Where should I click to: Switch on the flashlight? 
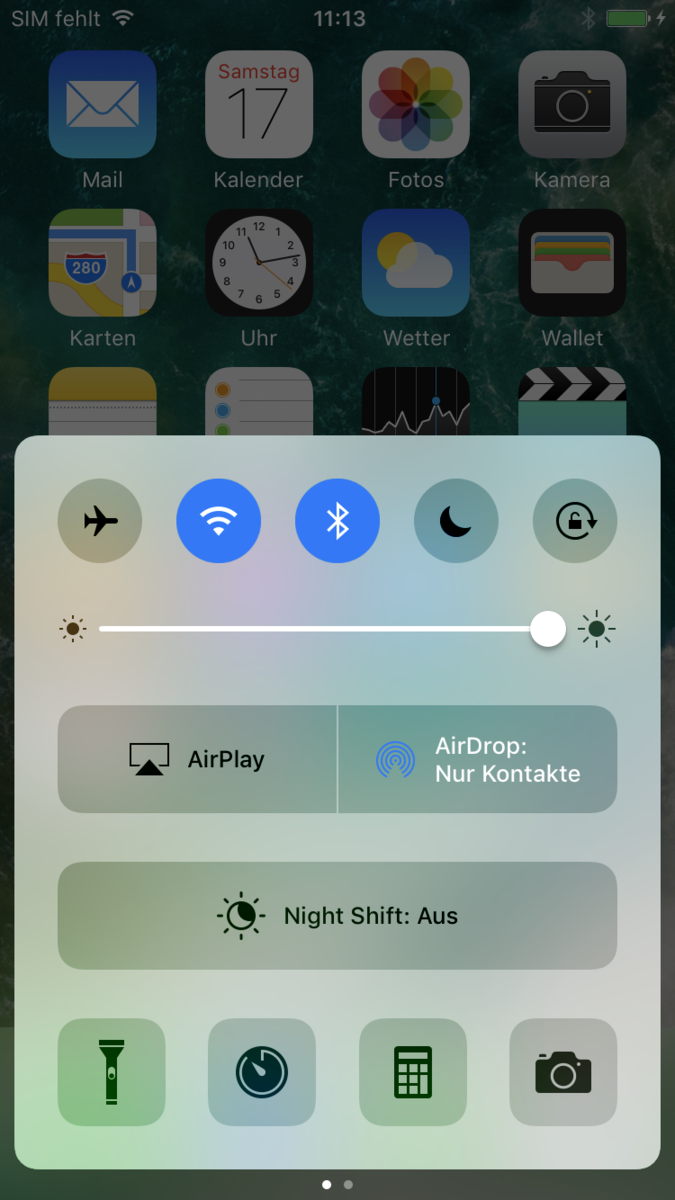(111, 1072)
